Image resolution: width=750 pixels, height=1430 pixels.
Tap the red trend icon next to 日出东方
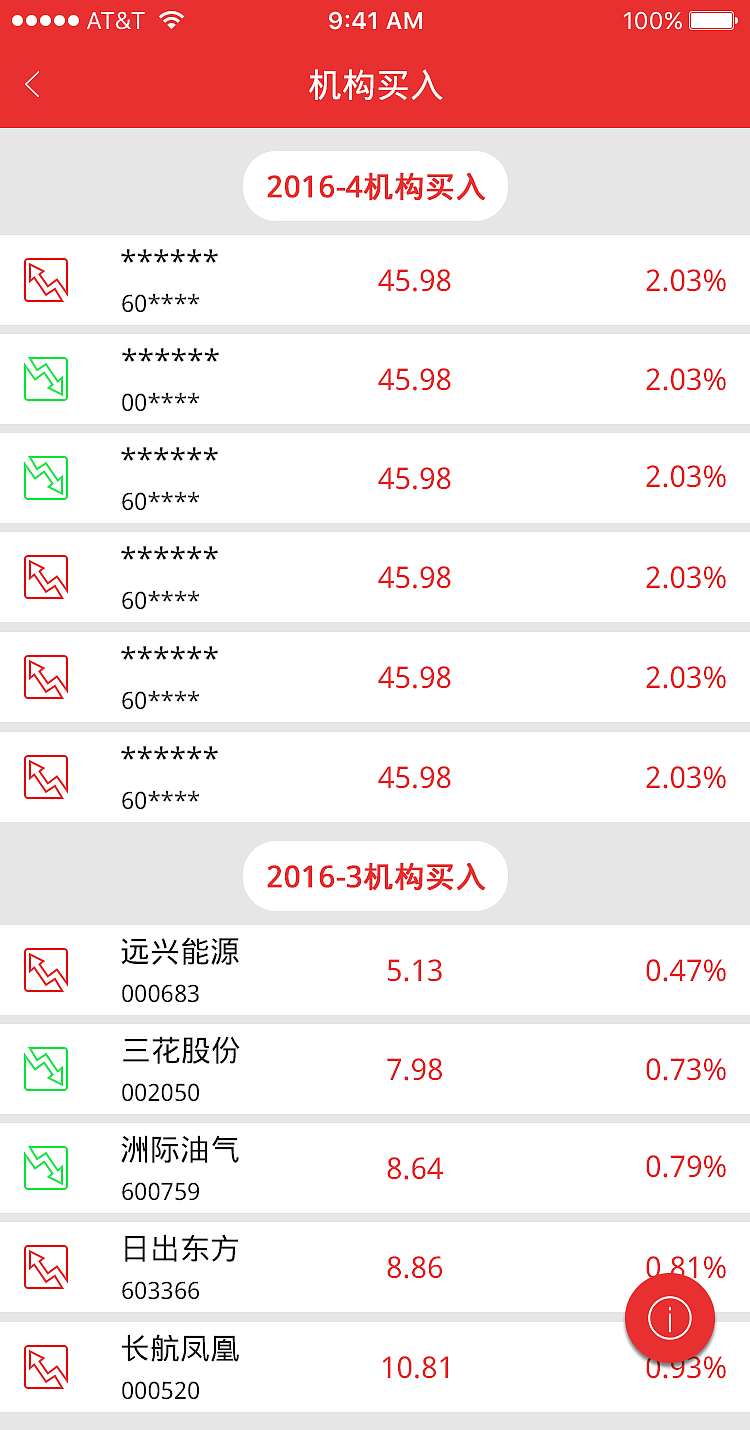coord(45,1265)
